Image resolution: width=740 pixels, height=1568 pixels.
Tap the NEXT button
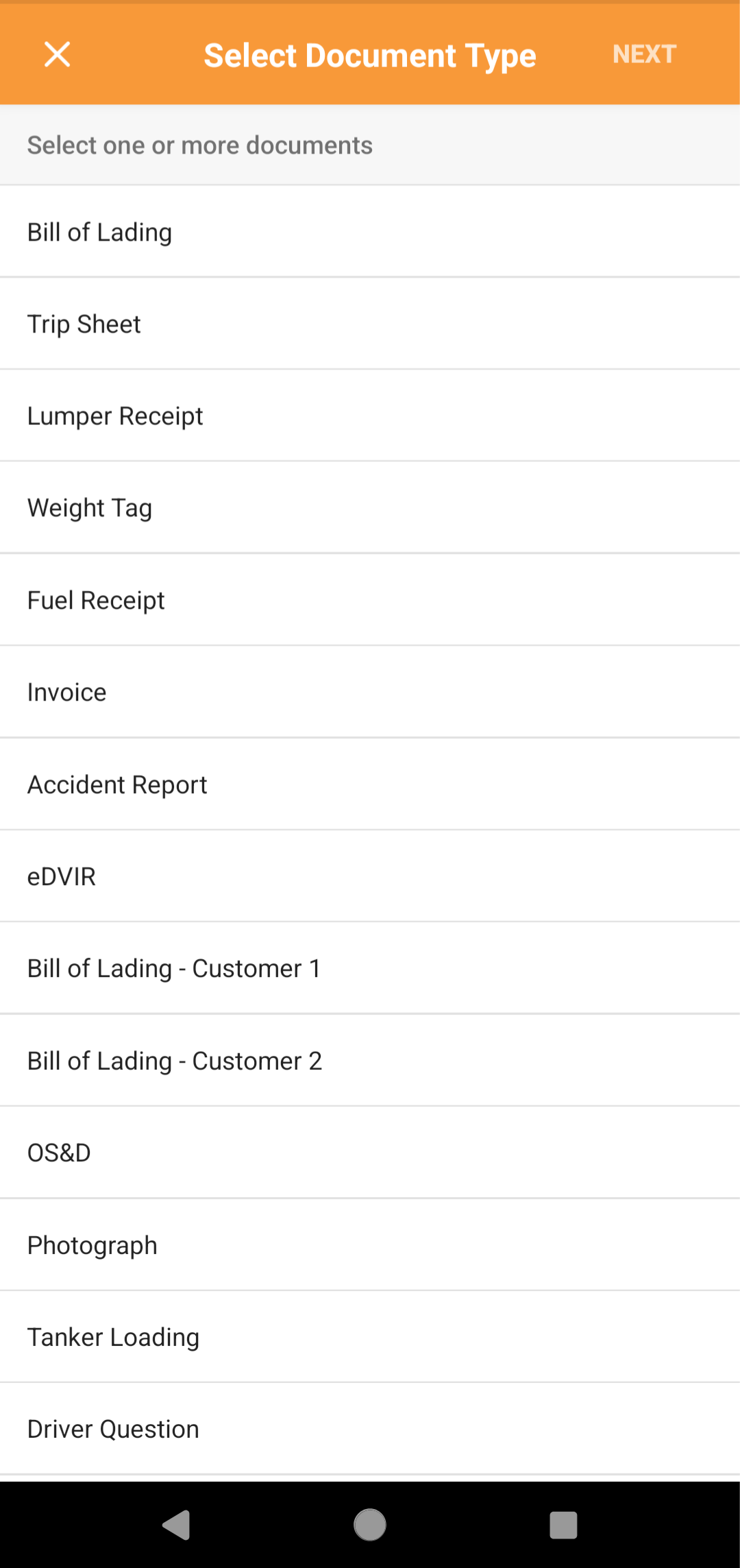pos(644,54)
